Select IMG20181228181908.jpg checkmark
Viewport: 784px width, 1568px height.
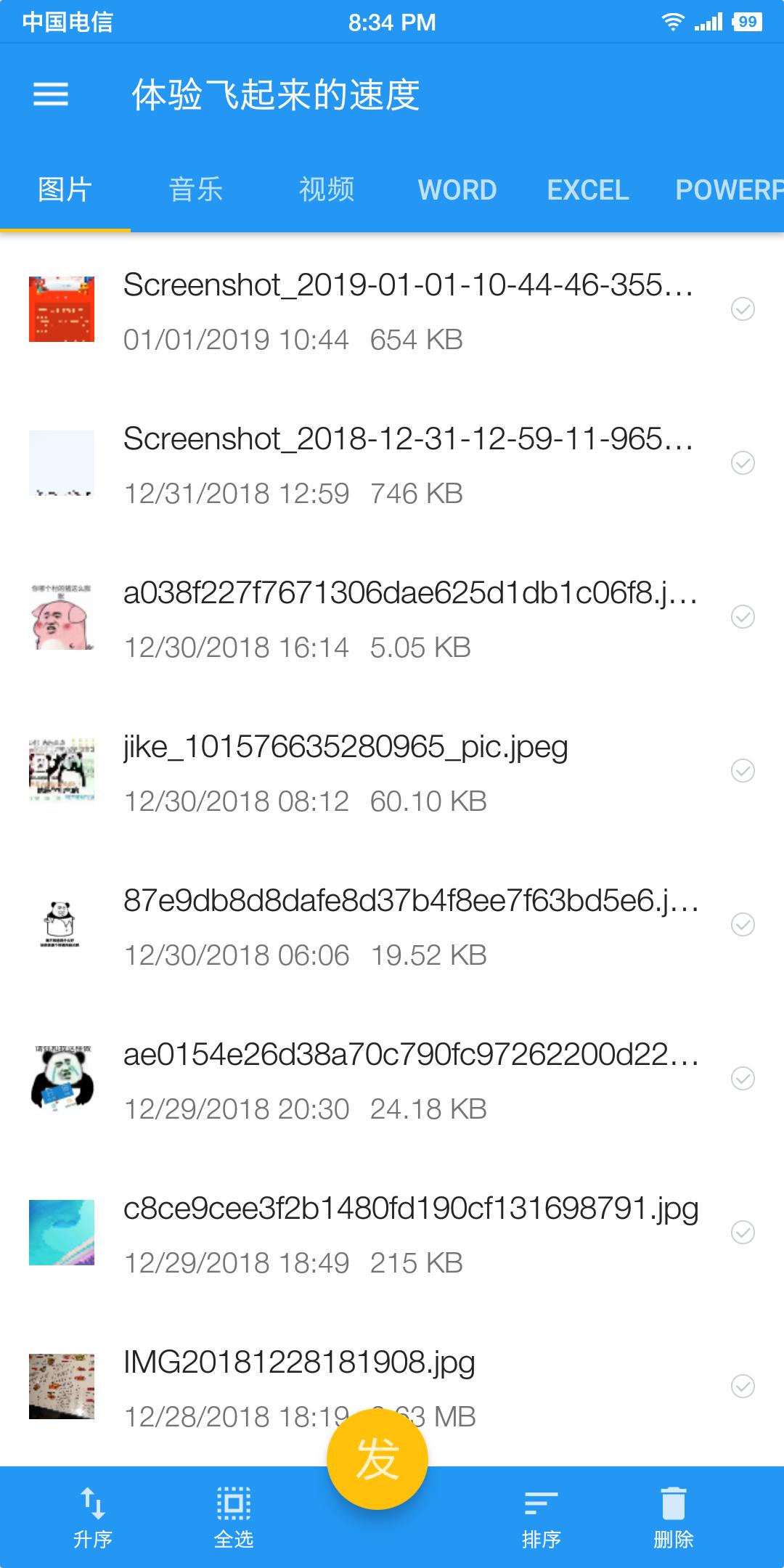coord(743,1387)
